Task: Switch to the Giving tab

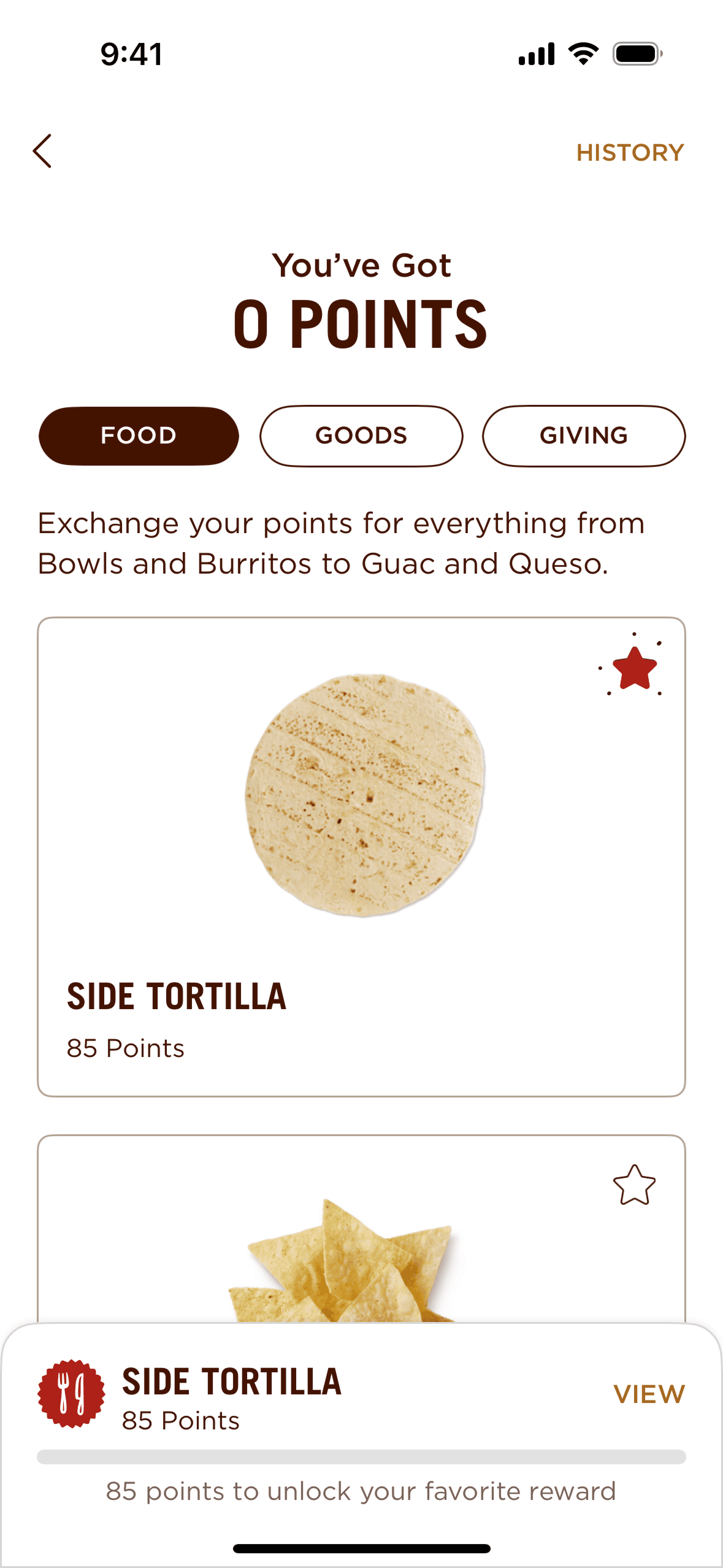Action: 583,436
